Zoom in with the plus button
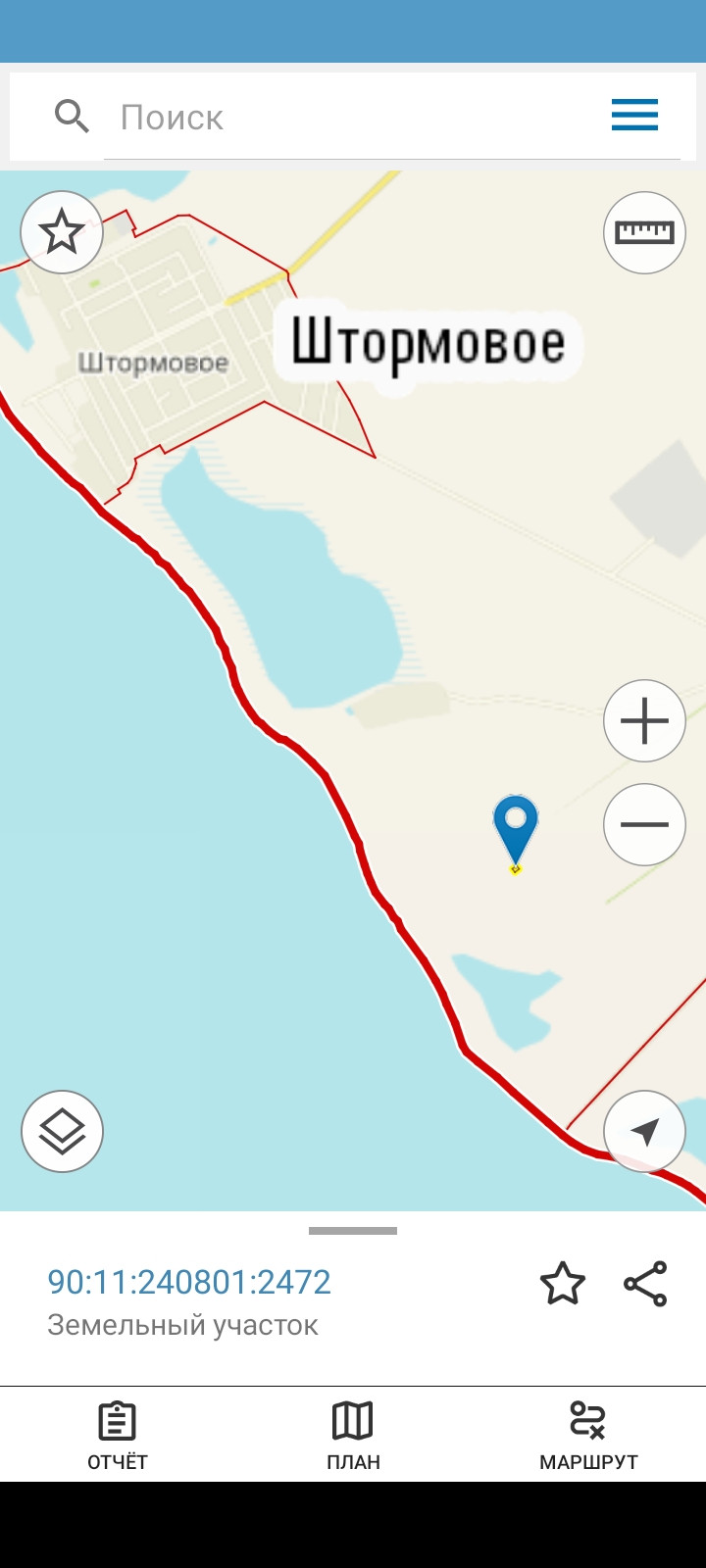 [644, 720]
